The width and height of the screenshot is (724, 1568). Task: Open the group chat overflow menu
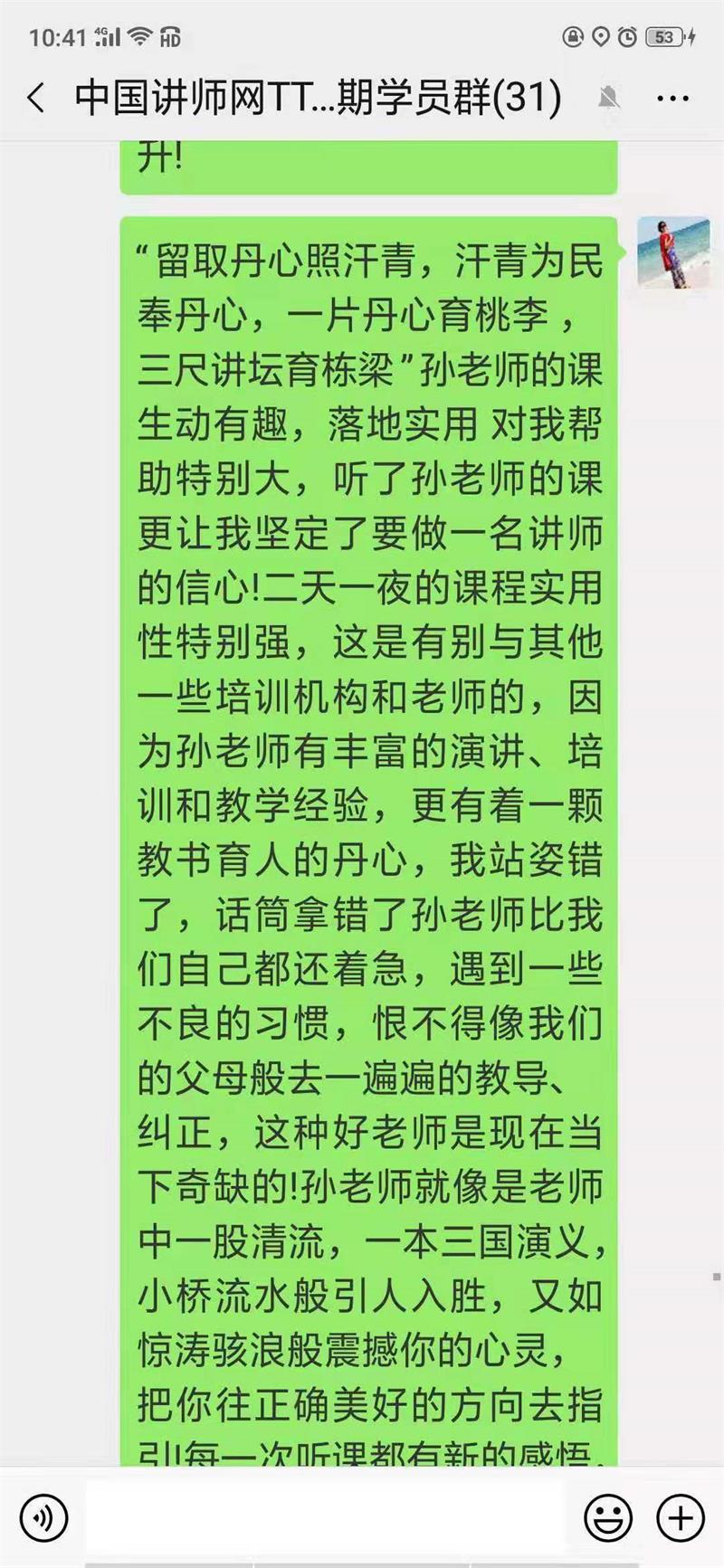point(672,98)
